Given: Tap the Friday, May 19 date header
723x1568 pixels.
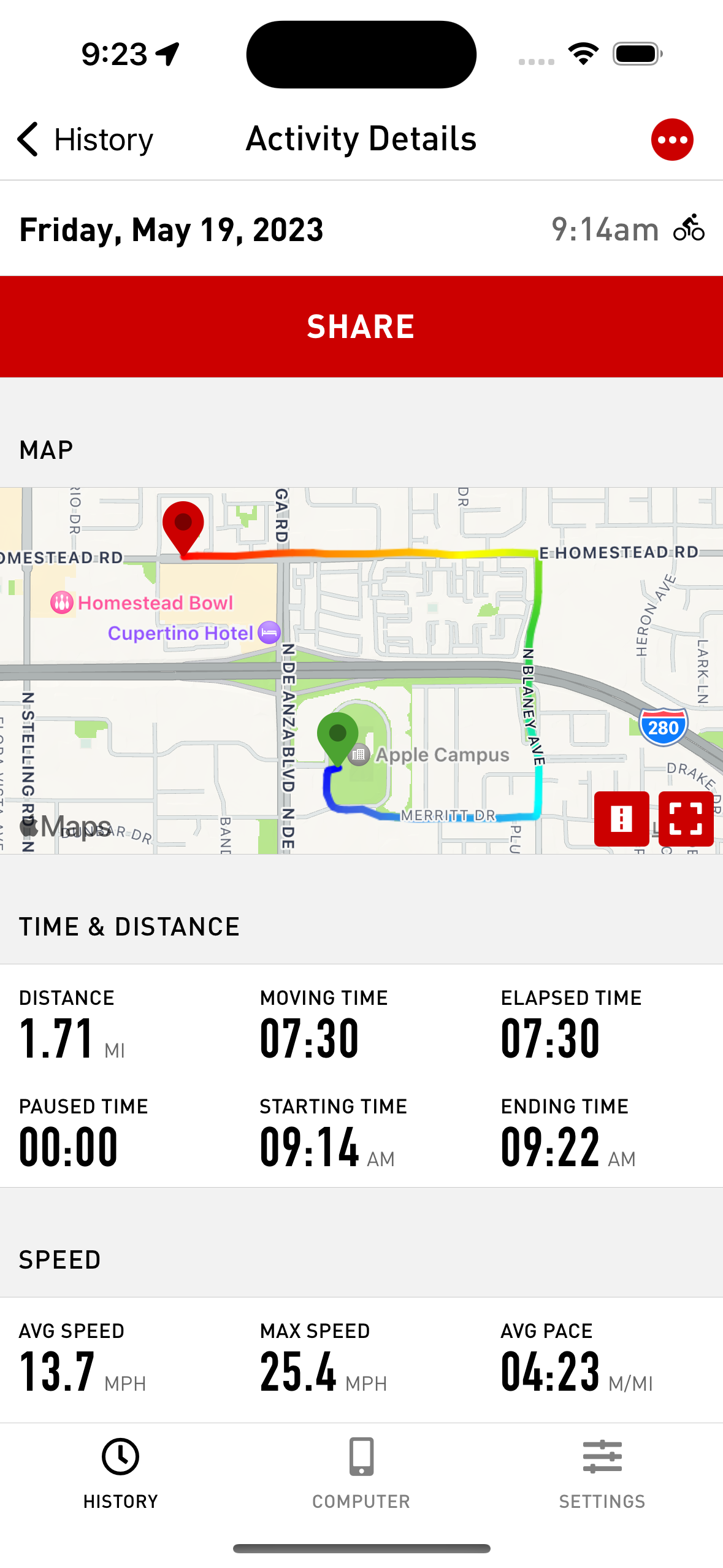Looking at the screenshot, I should click(171, 230).
